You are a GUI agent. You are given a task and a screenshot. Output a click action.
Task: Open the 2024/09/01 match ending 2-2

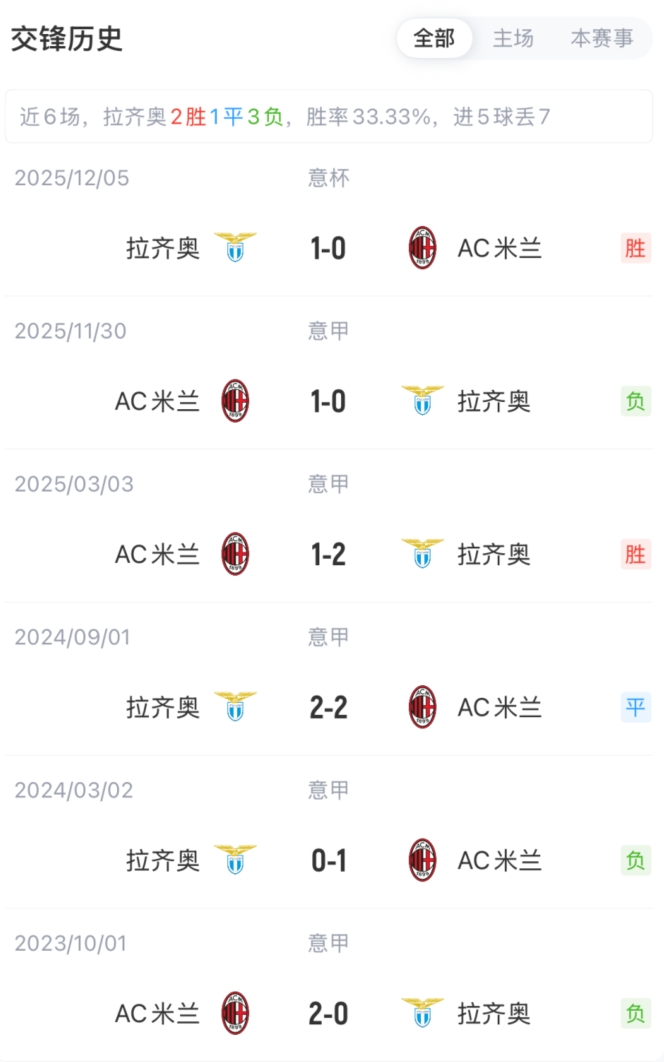(328, 707)
